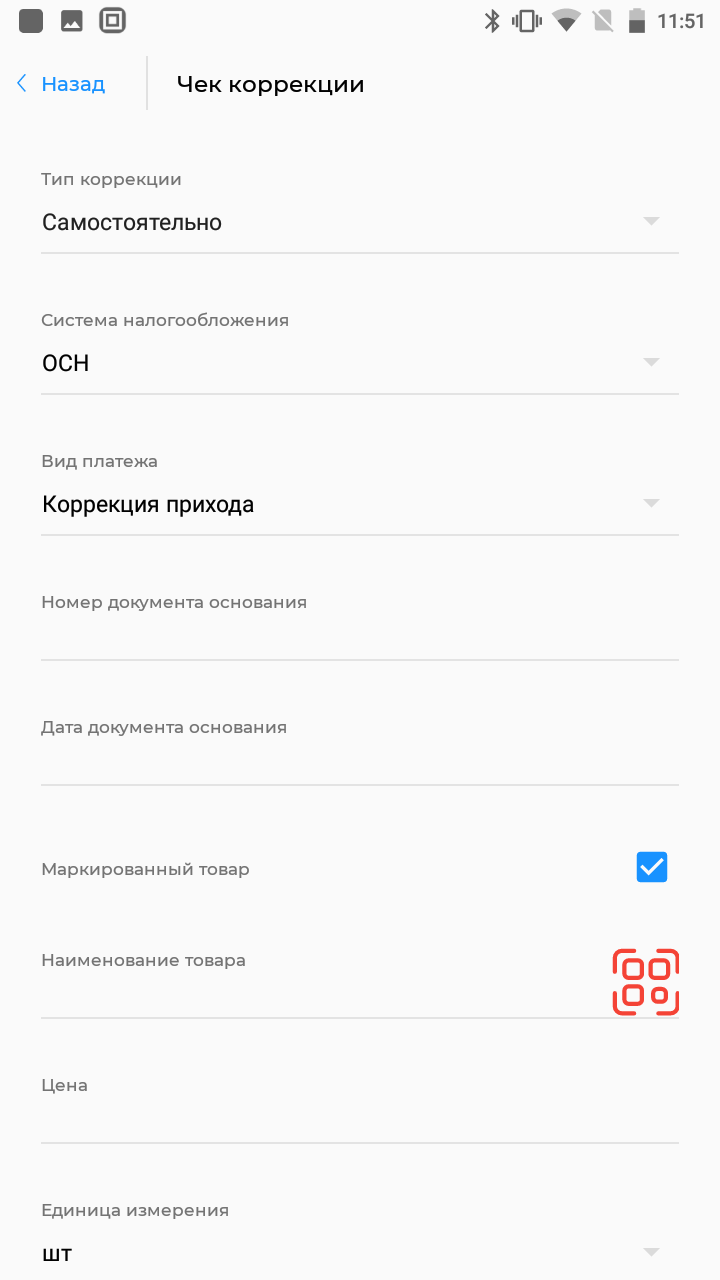The image size is (720, 1280).
Task: Go back using the Назад button
Action: click(61, 84)
